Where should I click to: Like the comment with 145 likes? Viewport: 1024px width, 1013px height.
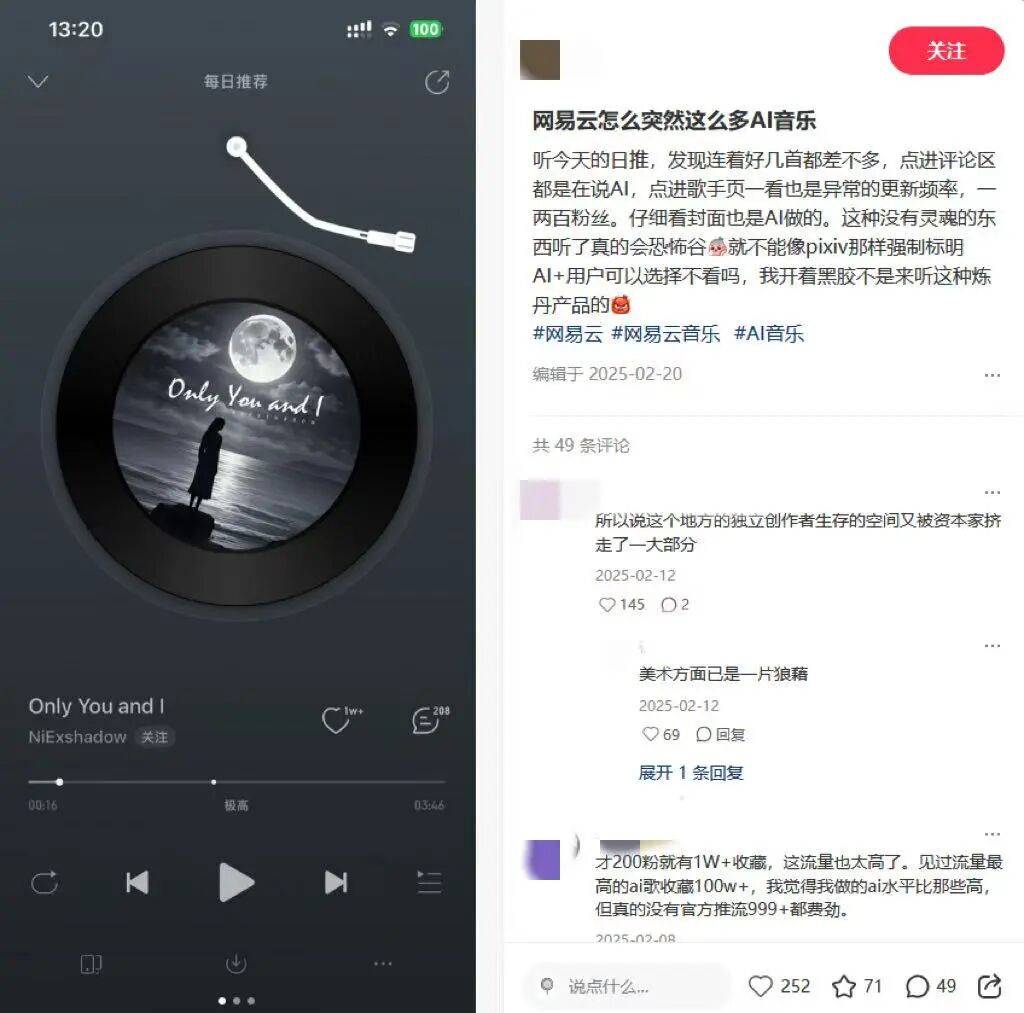tap(607, 604)
